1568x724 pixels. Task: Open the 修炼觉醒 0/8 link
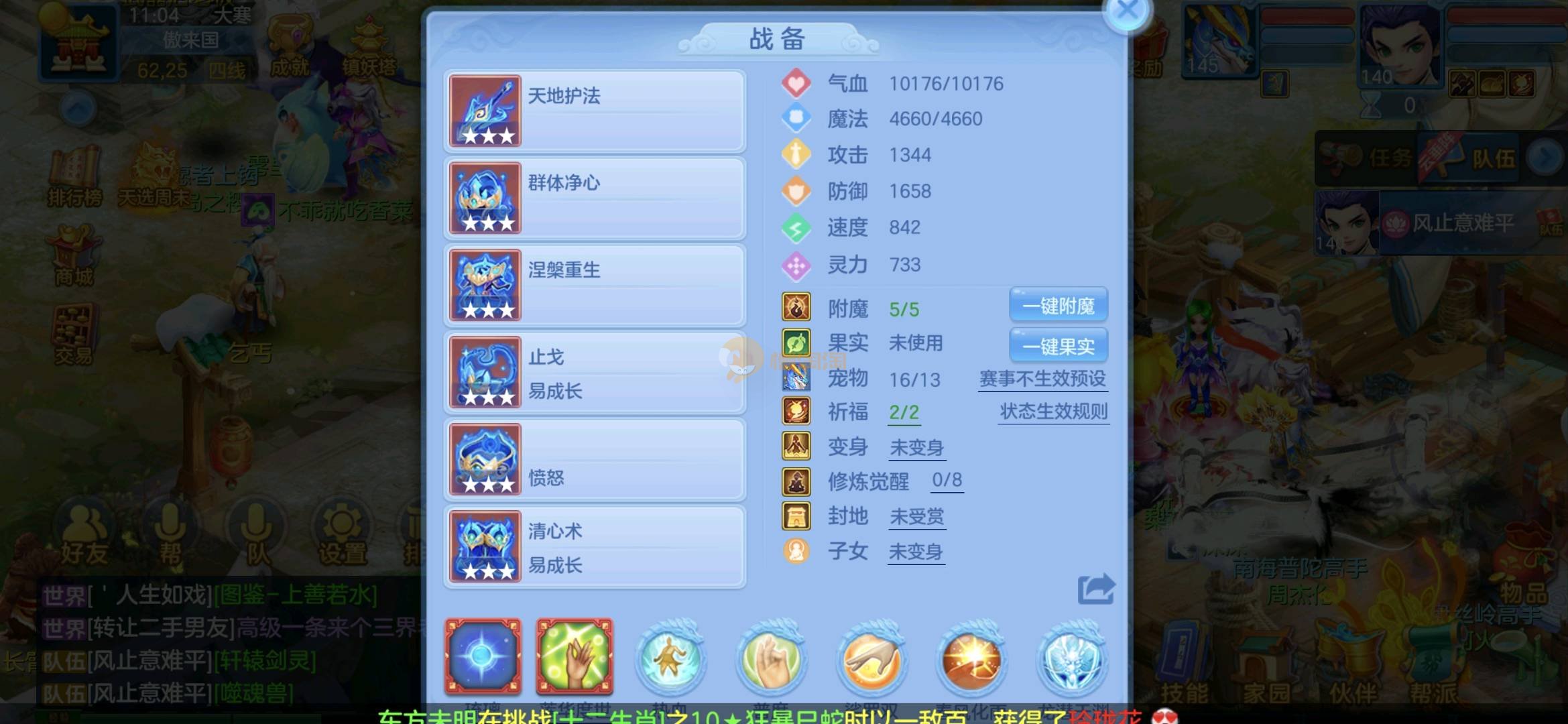pyautogui.click(x=947, y=480)
